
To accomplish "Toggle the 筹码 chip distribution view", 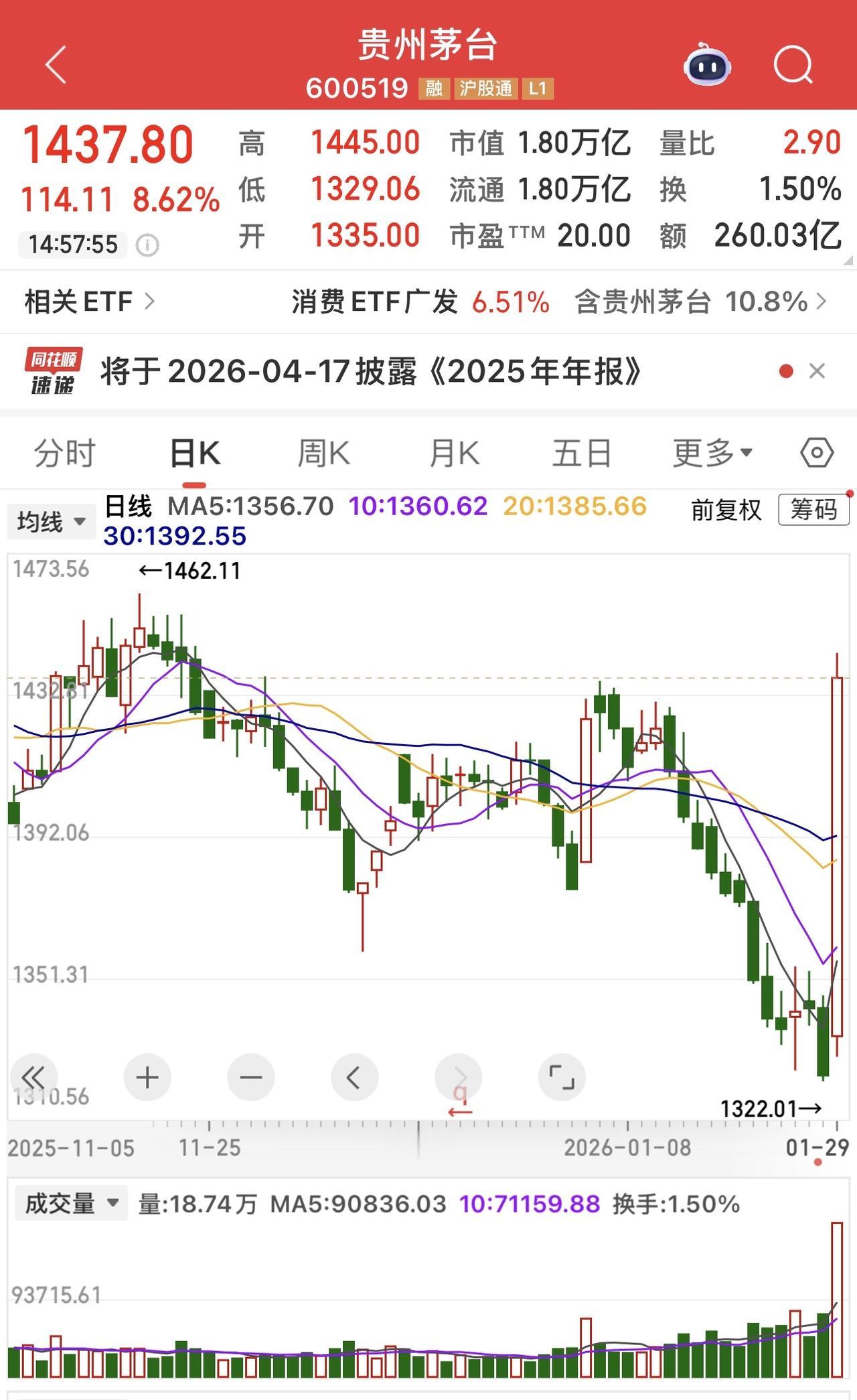I will tap(812, 511).
